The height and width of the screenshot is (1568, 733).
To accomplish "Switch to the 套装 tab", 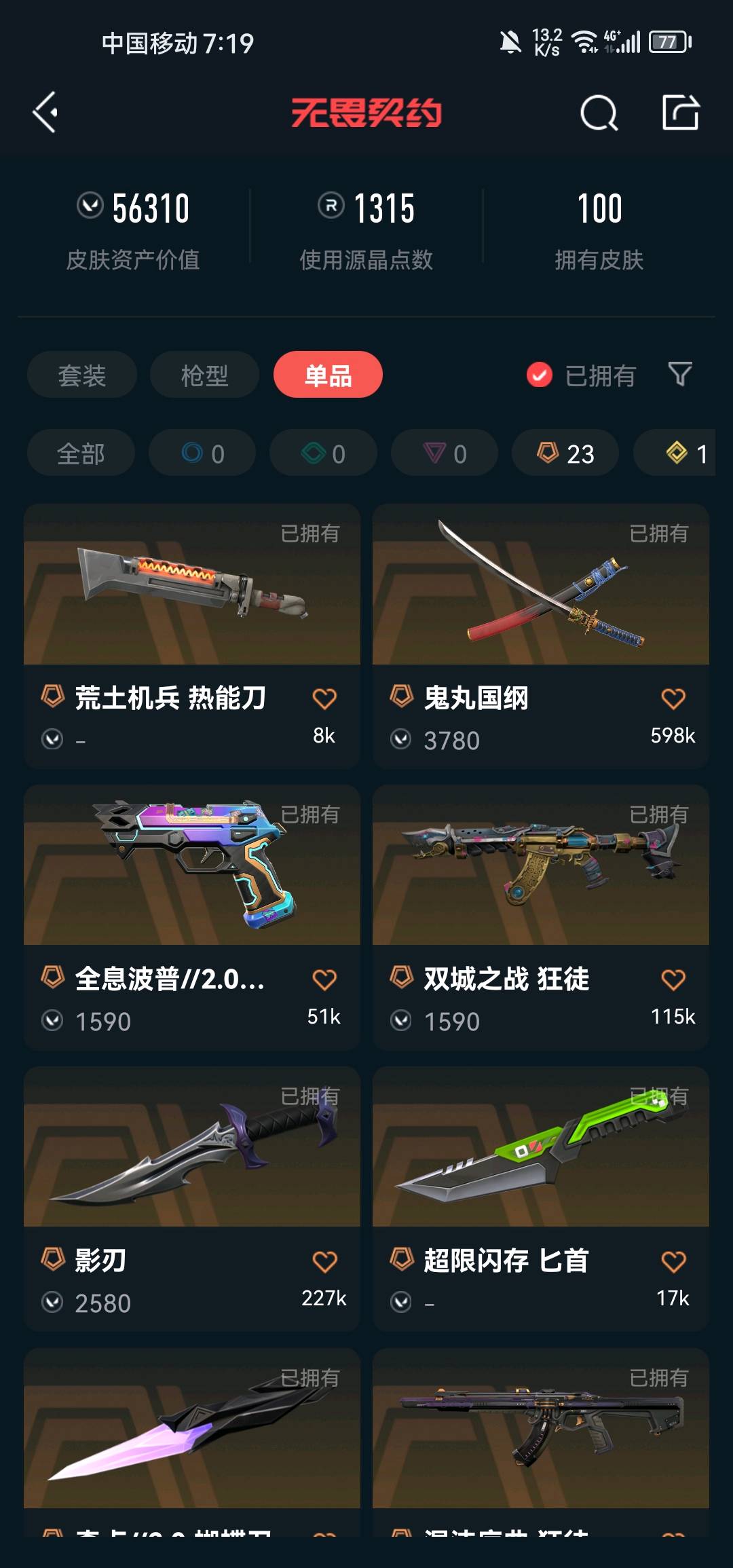I will pos(82,375).
